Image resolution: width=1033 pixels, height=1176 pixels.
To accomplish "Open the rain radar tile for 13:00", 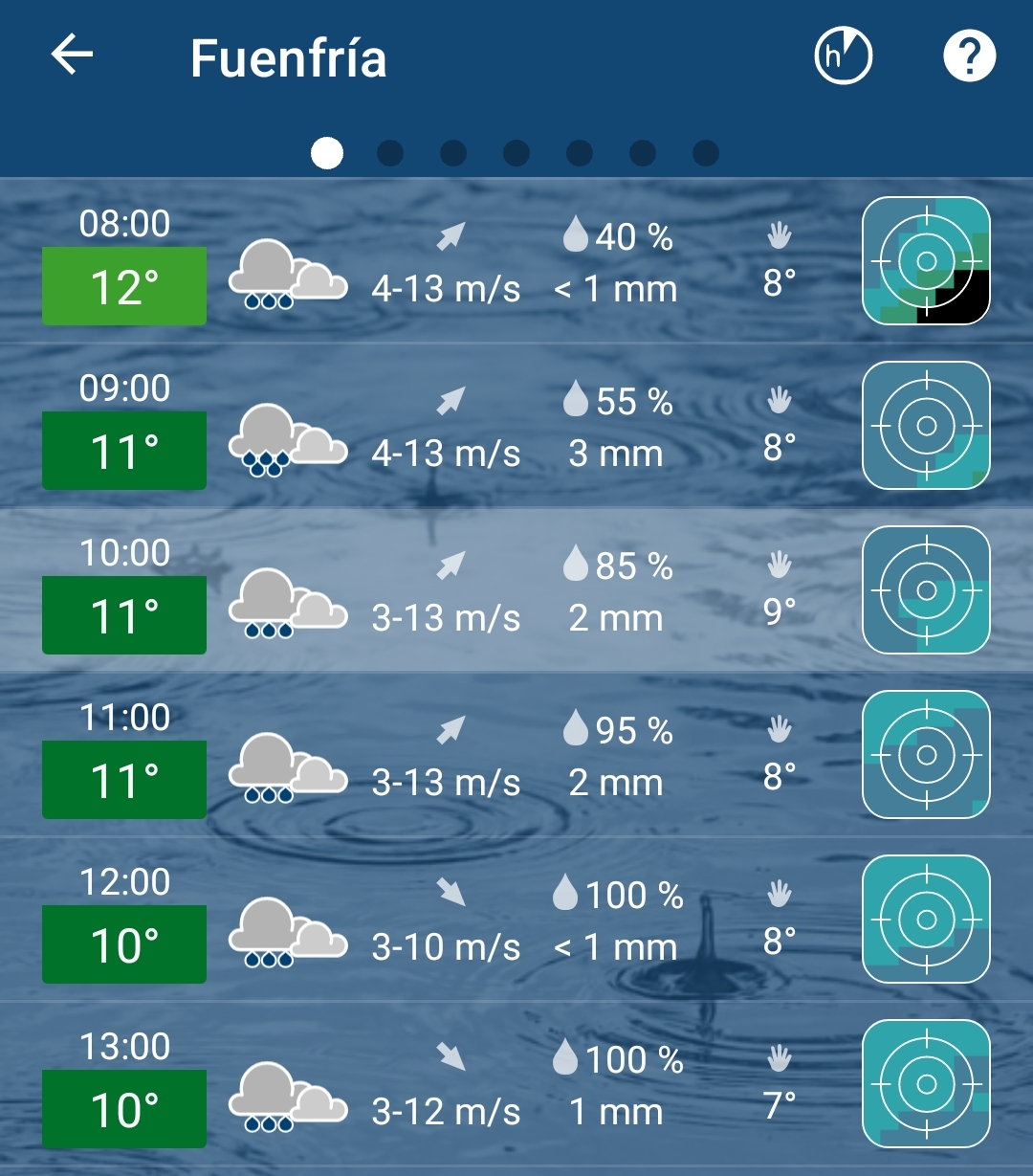I will coord(926,1084).
